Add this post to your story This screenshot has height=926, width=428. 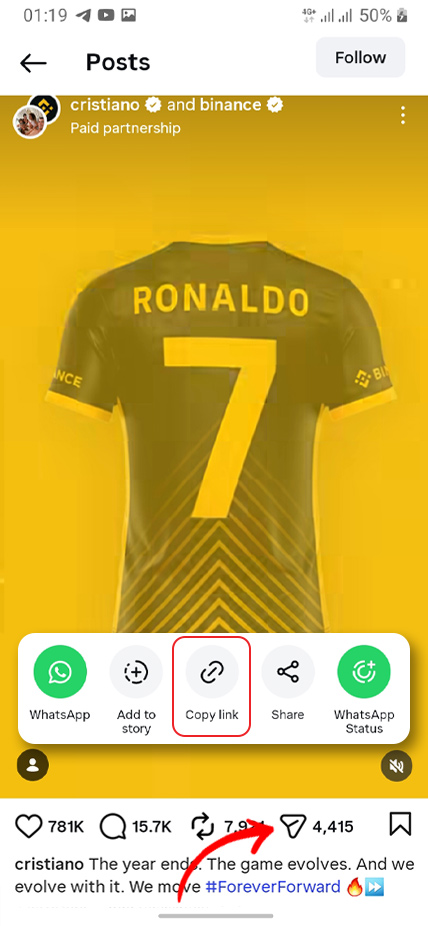(136, 689)
